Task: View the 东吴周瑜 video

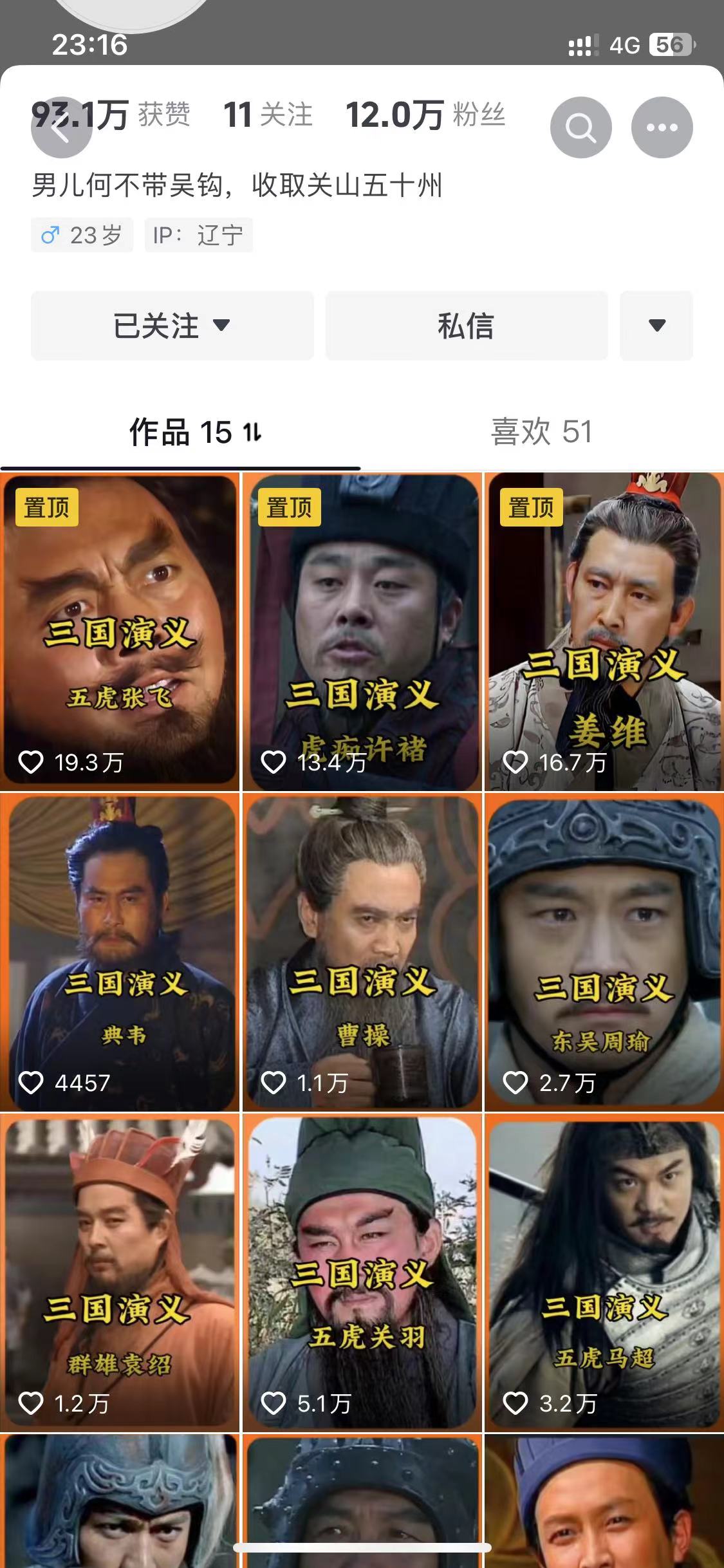Action: [604, 951]
